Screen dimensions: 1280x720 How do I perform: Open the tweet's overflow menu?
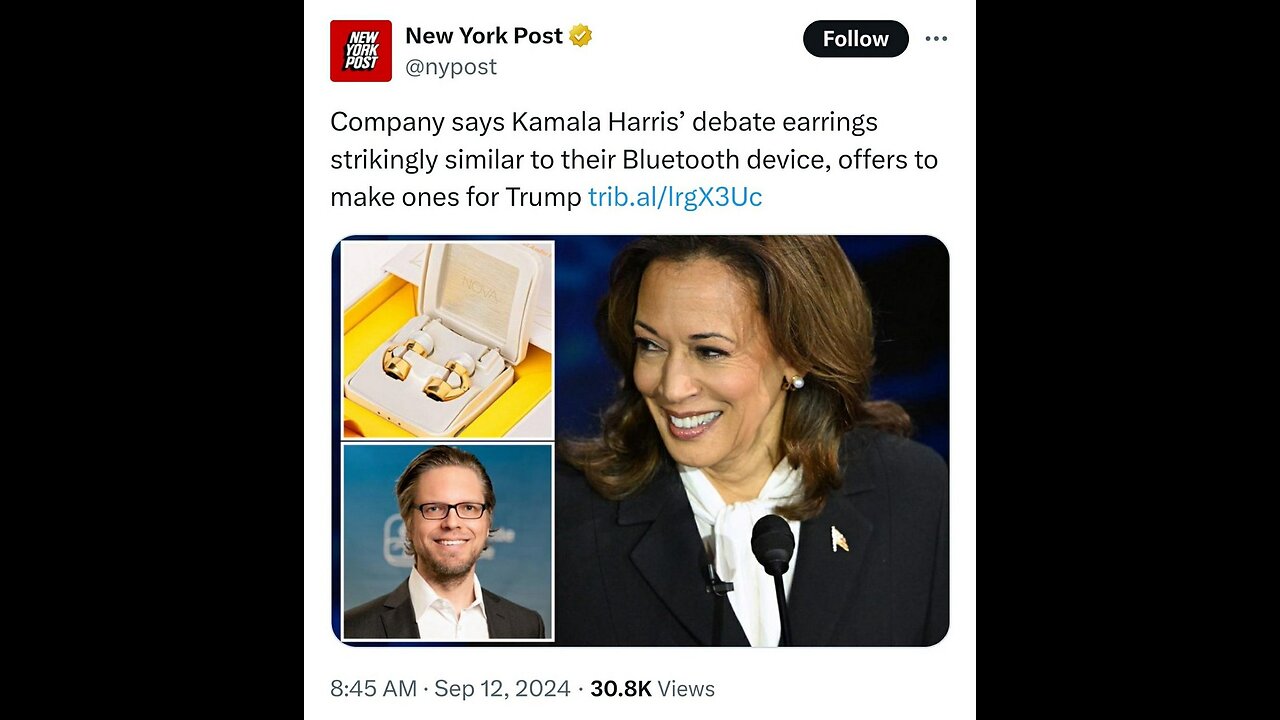pyautogui.click(x=936, y=39)
